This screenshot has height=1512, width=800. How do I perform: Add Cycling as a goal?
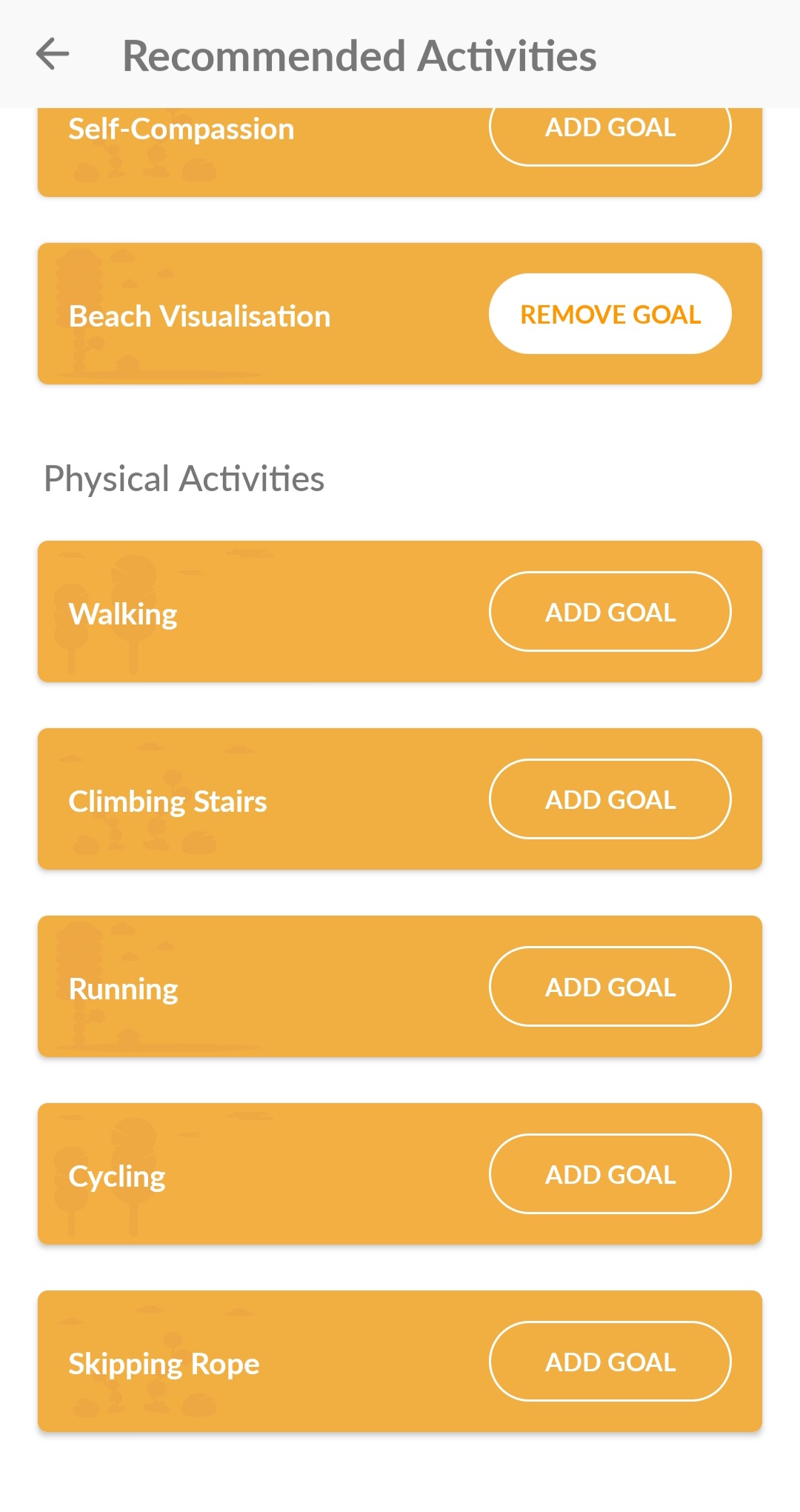coord(610,1174)
